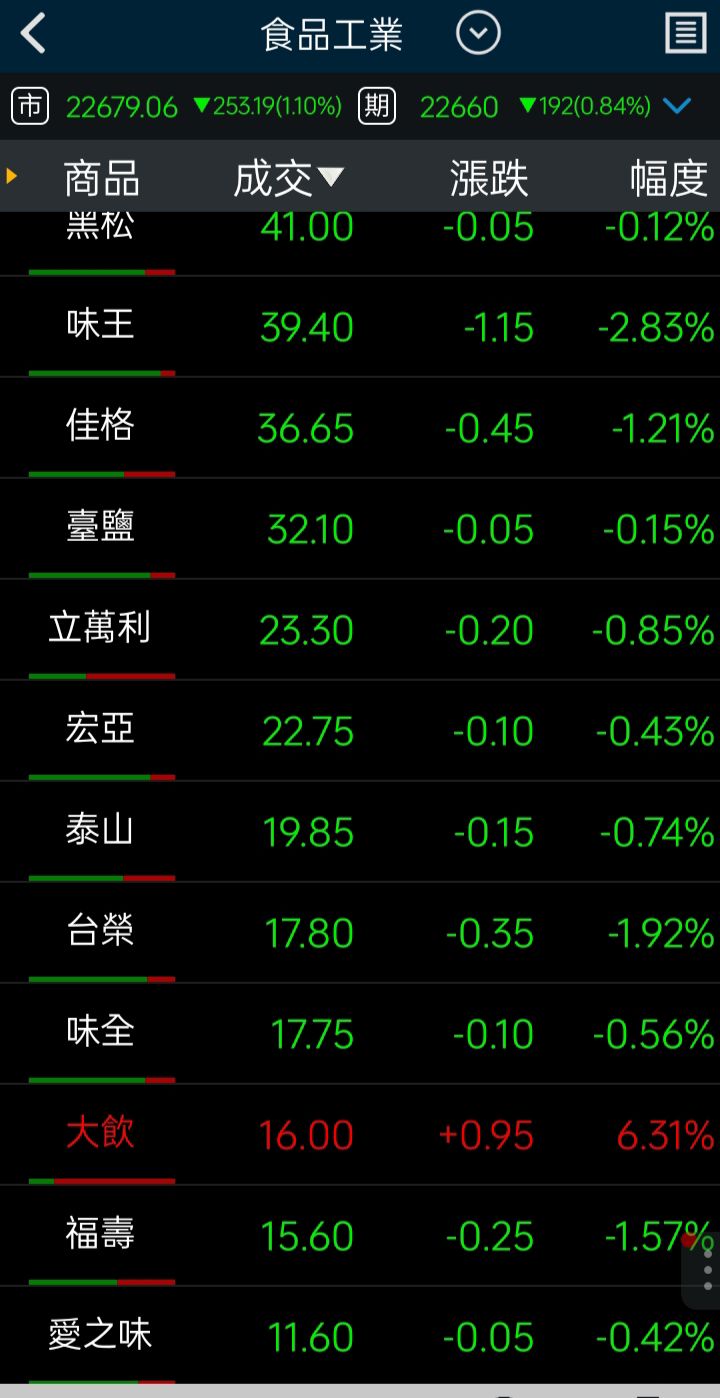Open the 味王 stock quote
The image size is (720, 1398).
(x=100, y=326)
